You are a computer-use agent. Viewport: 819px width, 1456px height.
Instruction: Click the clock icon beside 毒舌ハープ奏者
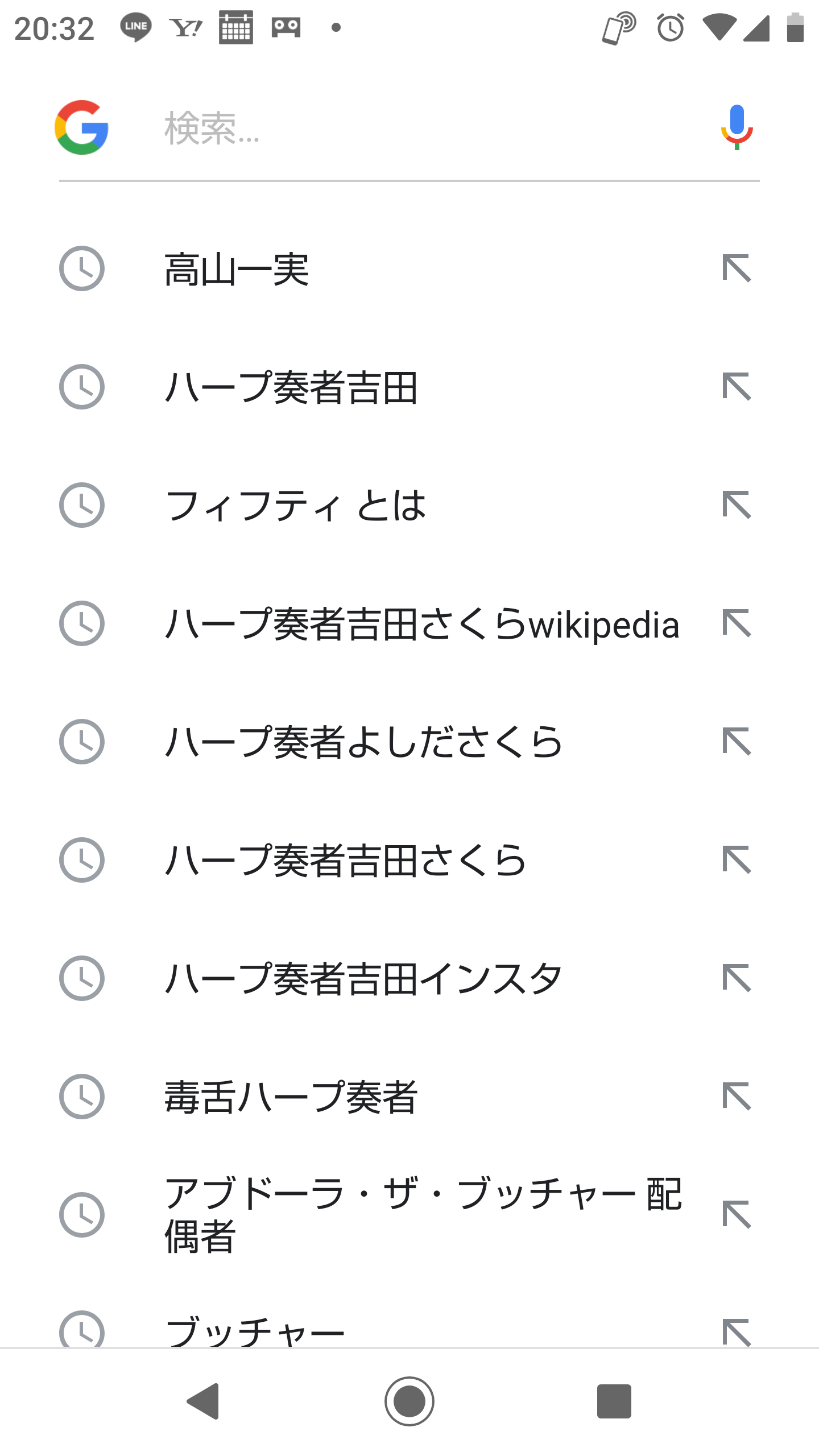pos(82,1095)
